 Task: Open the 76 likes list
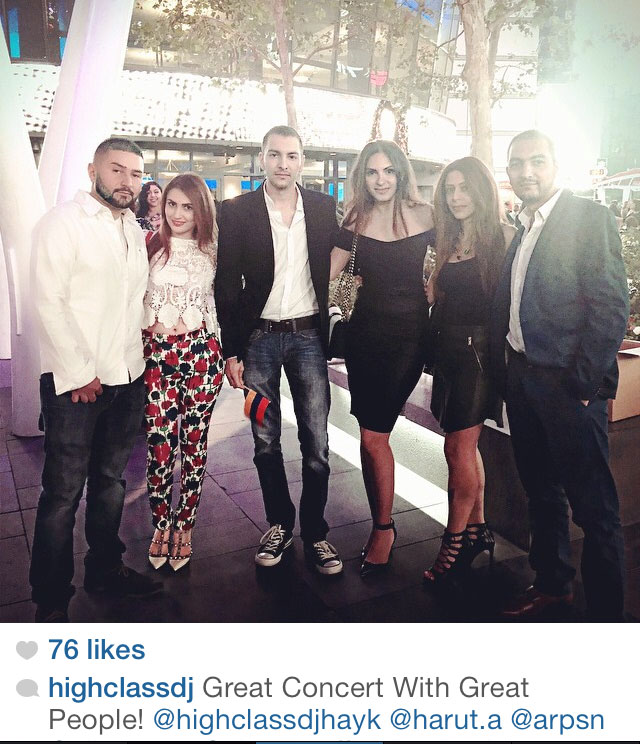(97, 651)
